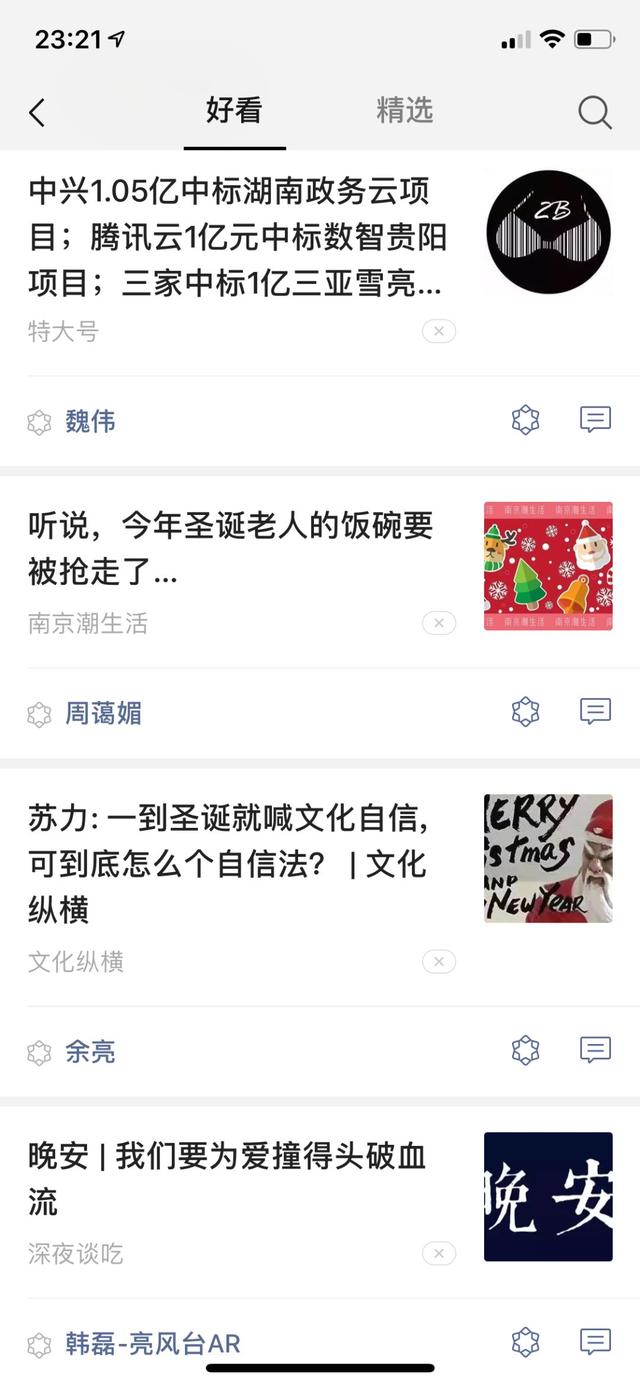Comment on the article recommended by 魏伟
This screenshot has height=1386, width=640.
pyautogui.click(x=595, y=420)
